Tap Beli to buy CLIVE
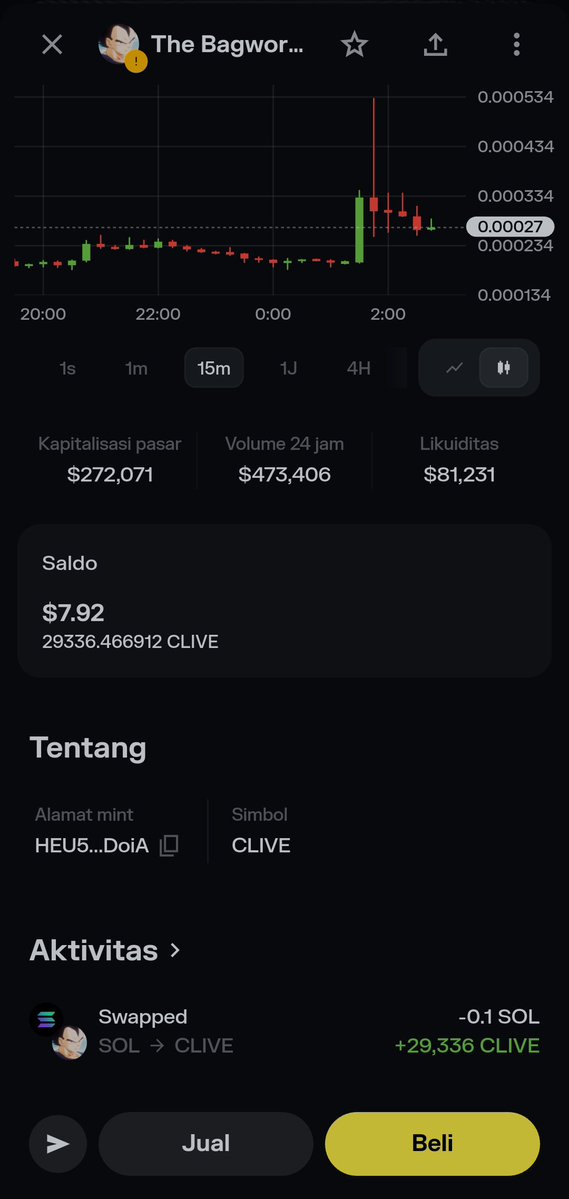Screen dimensions: 569x1199 tap(432, 1144)
